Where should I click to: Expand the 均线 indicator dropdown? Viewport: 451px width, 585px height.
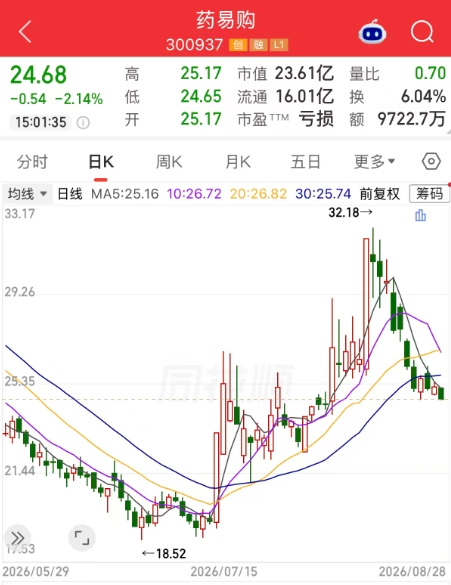coord(27,194)
